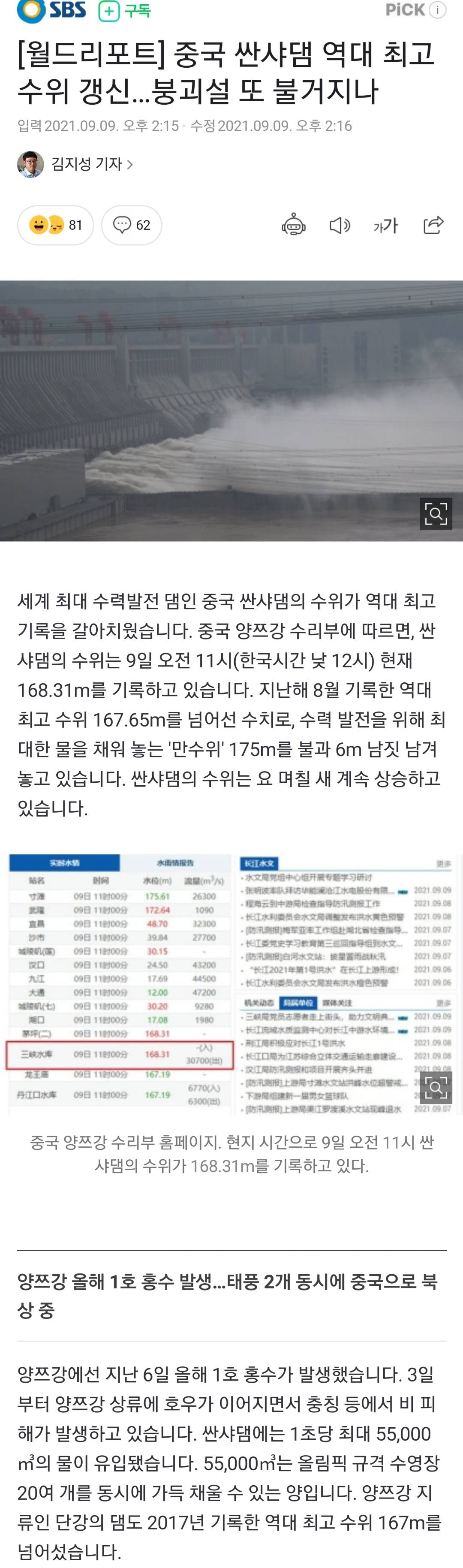The image size is (463, 1568).
Task: Open the PiCK info icon
Action: 437,10
